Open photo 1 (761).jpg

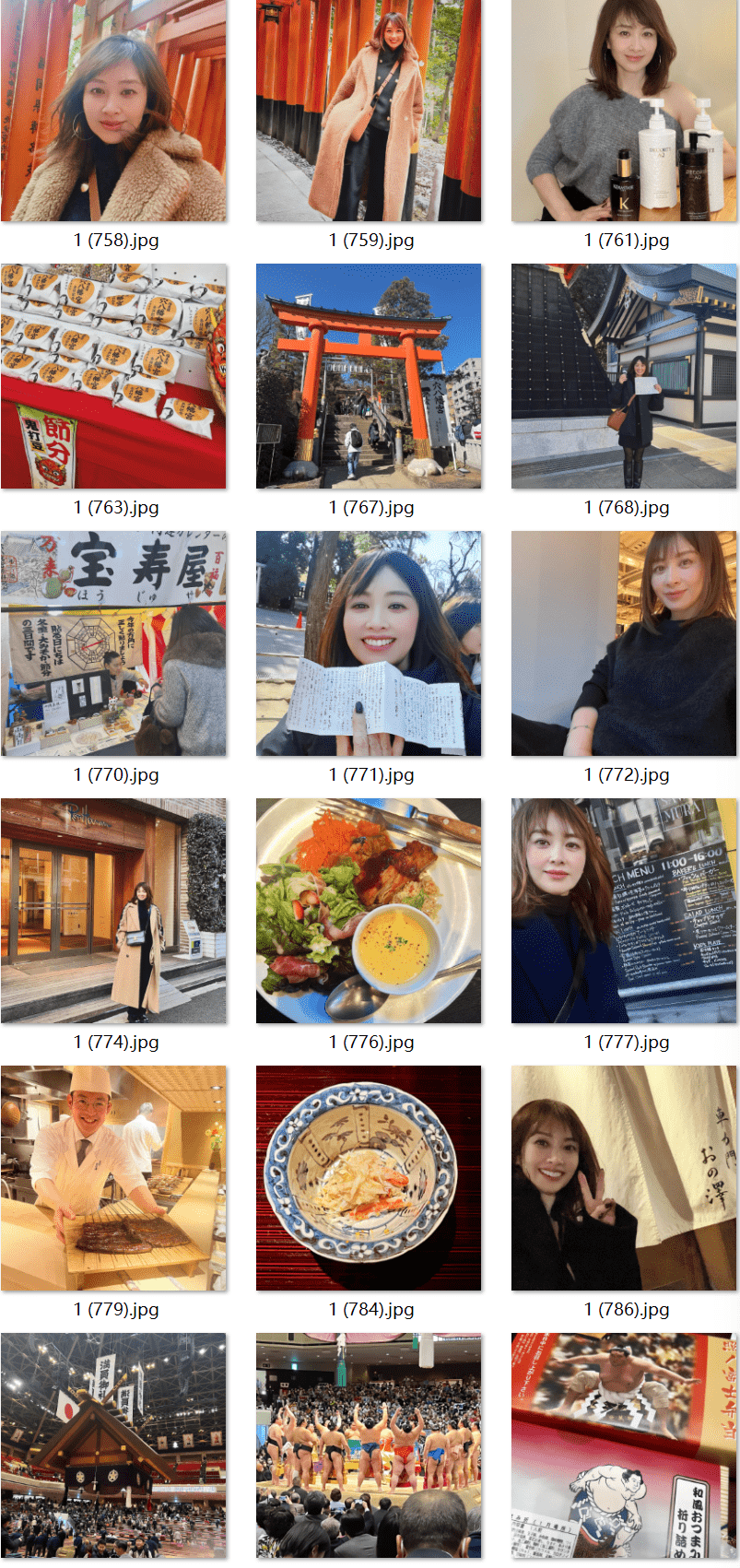tap(624, 111)
